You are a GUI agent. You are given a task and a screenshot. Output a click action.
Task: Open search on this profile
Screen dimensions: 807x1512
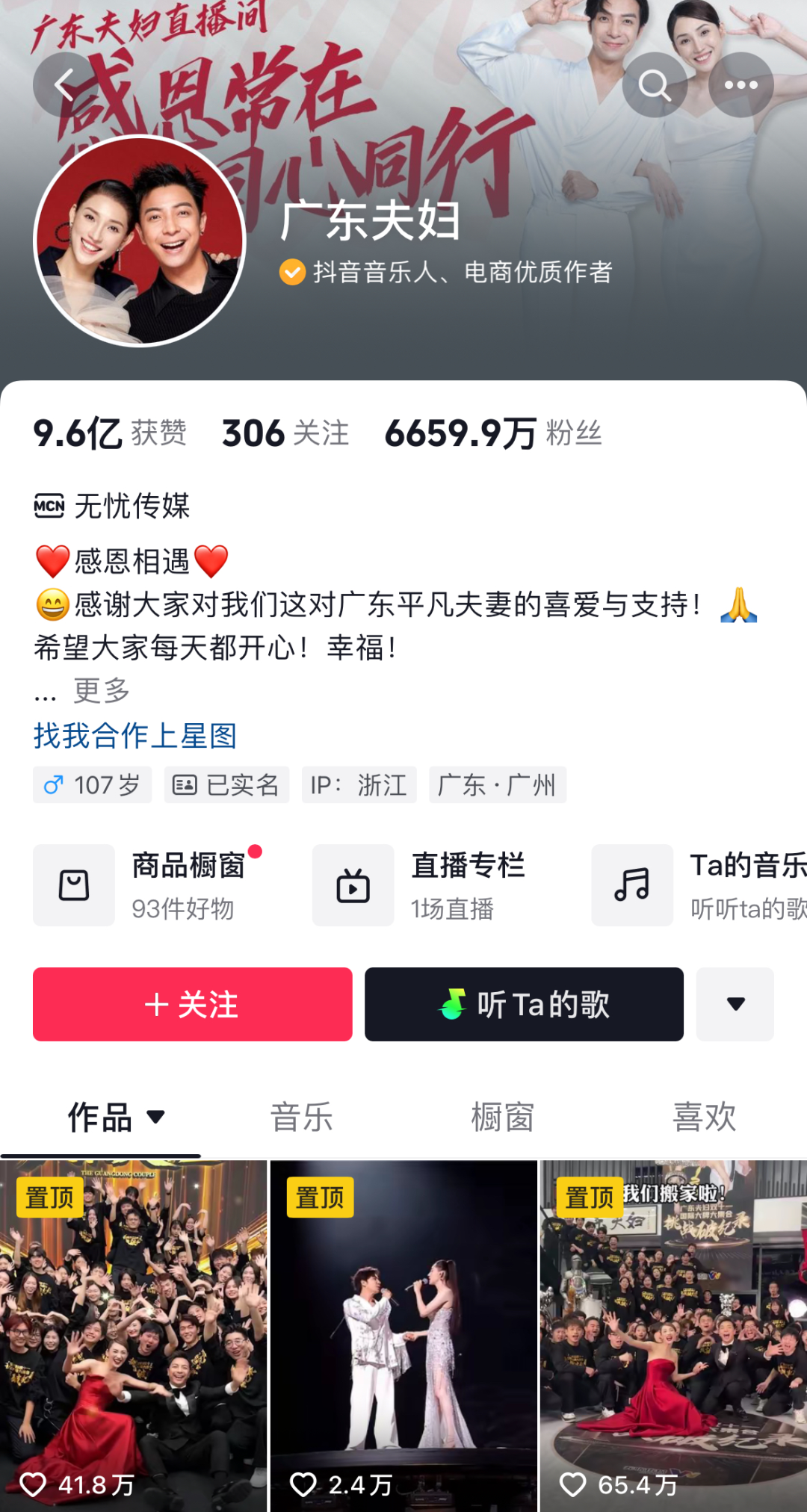655,85
